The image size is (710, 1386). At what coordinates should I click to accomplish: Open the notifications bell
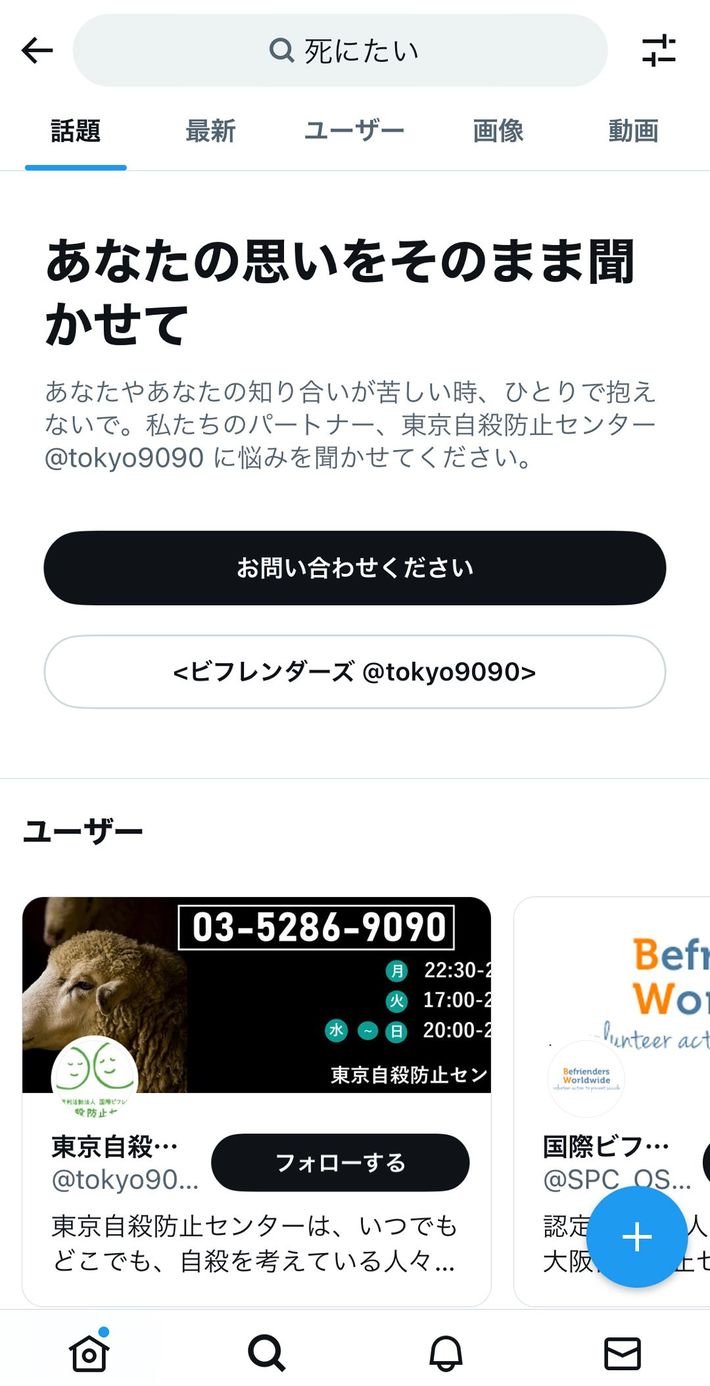click(x=445, y=1353)
